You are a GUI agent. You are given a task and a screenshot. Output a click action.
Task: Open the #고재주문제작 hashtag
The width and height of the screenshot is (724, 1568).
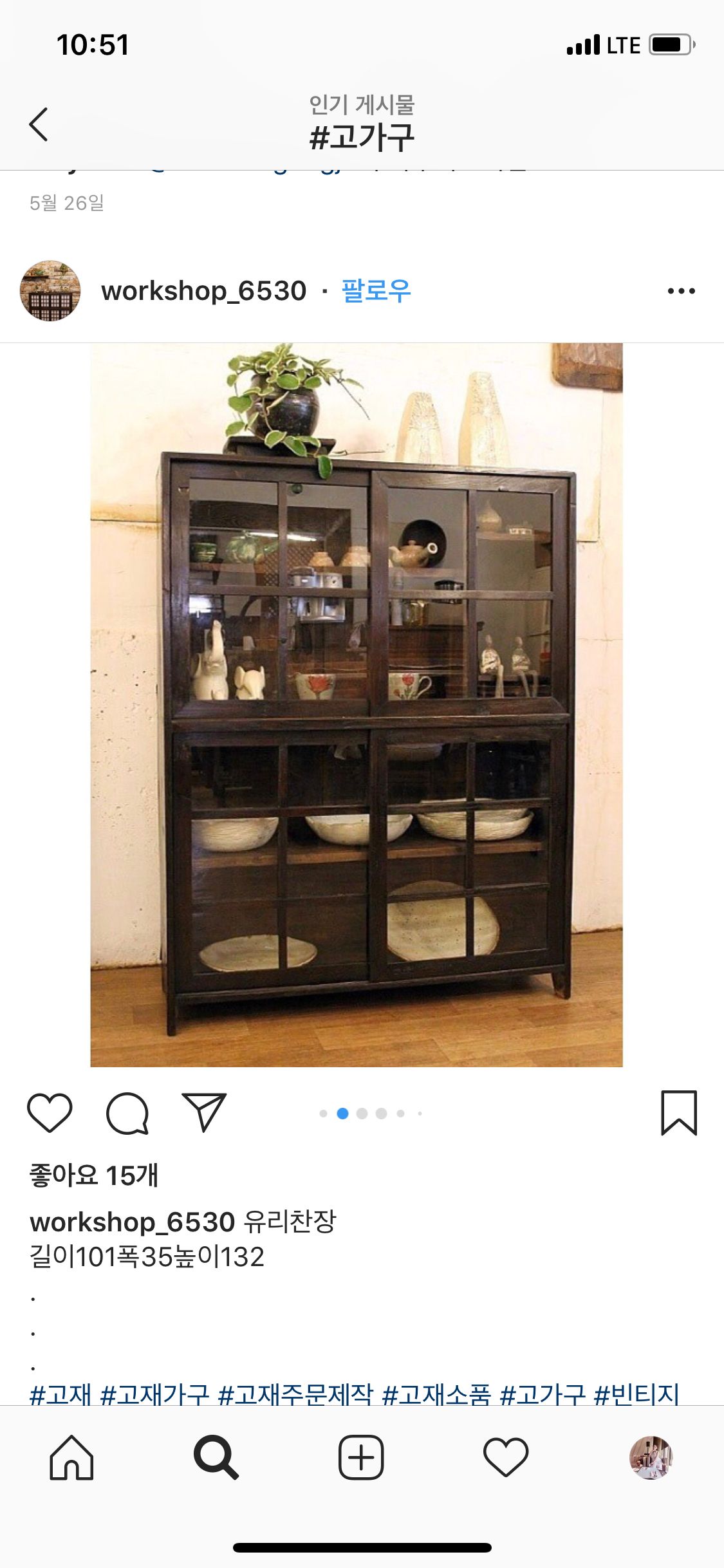tap(295, 1394)
